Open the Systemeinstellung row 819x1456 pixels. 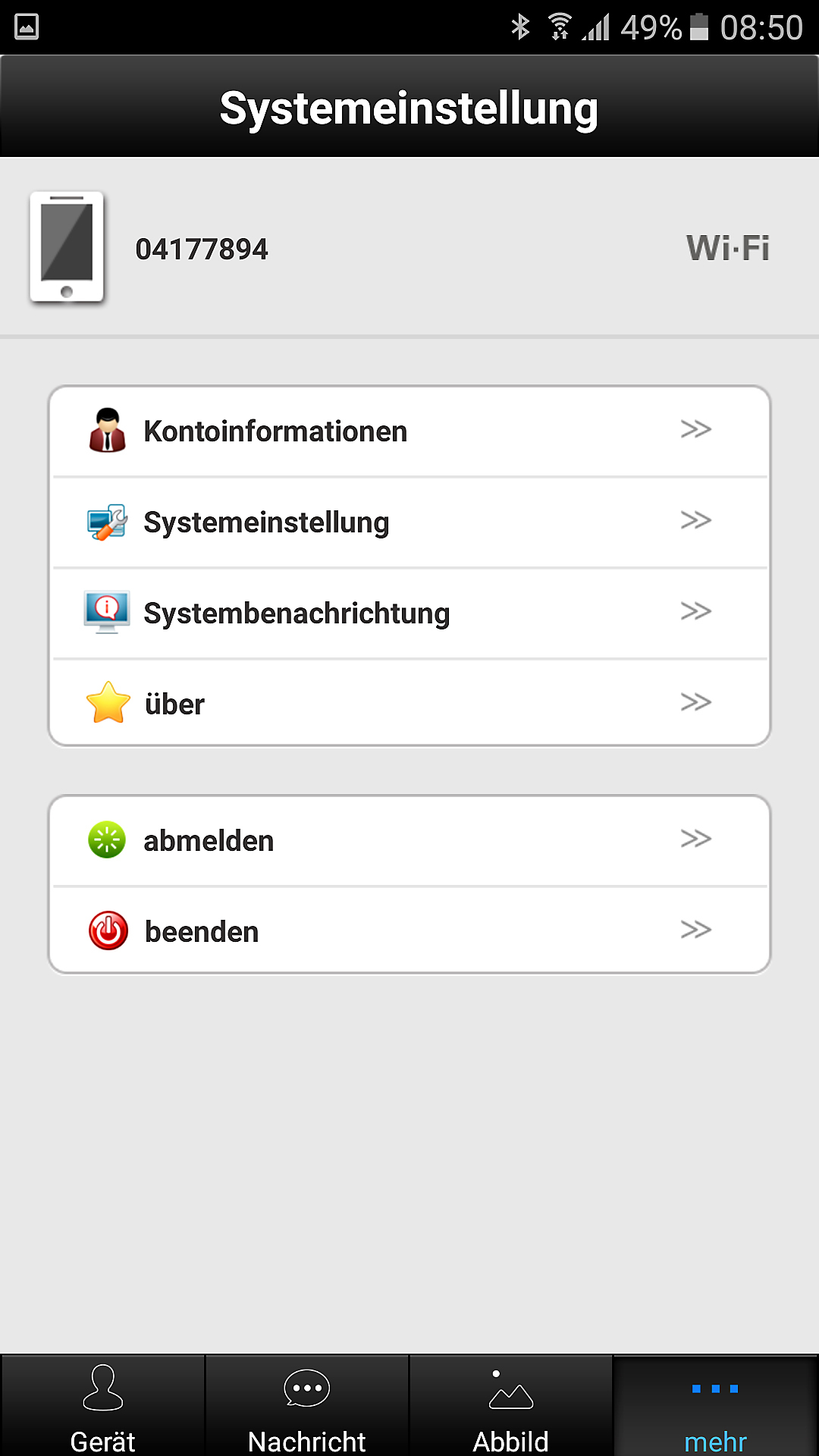[409, 522]
